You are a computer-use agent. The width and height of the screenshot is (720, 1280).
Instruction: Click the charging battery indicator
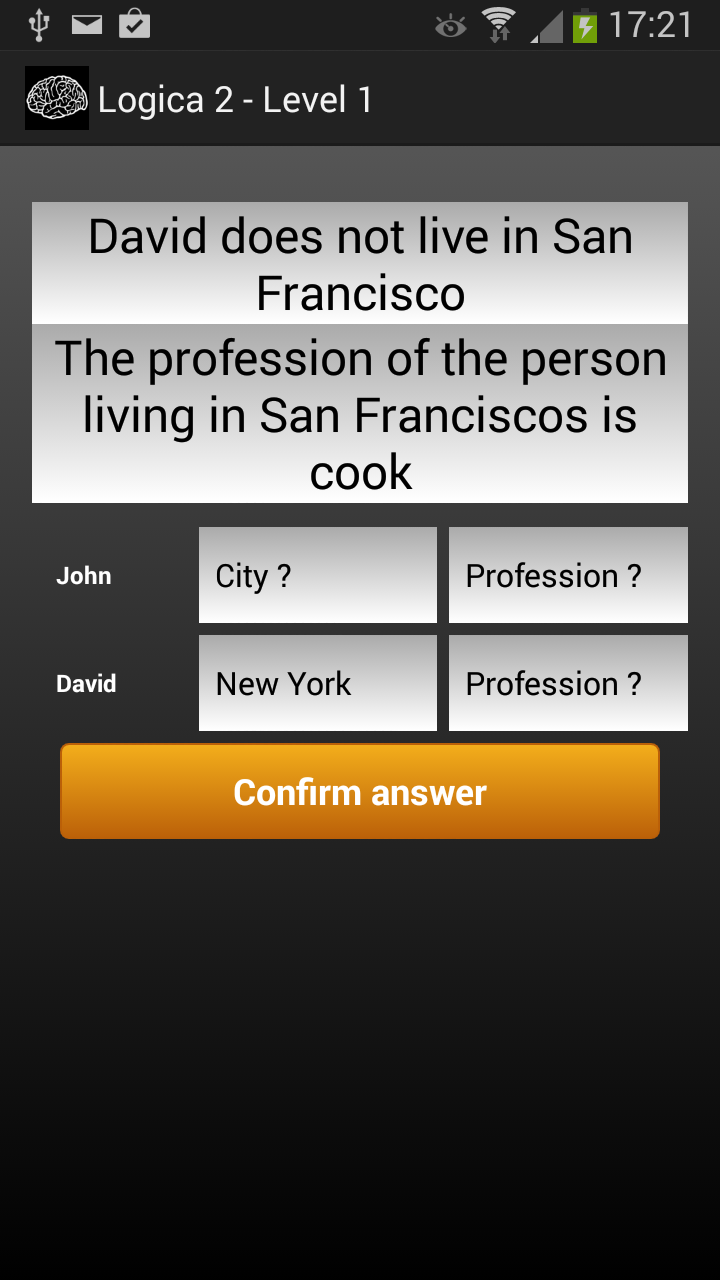coord(585,25)
